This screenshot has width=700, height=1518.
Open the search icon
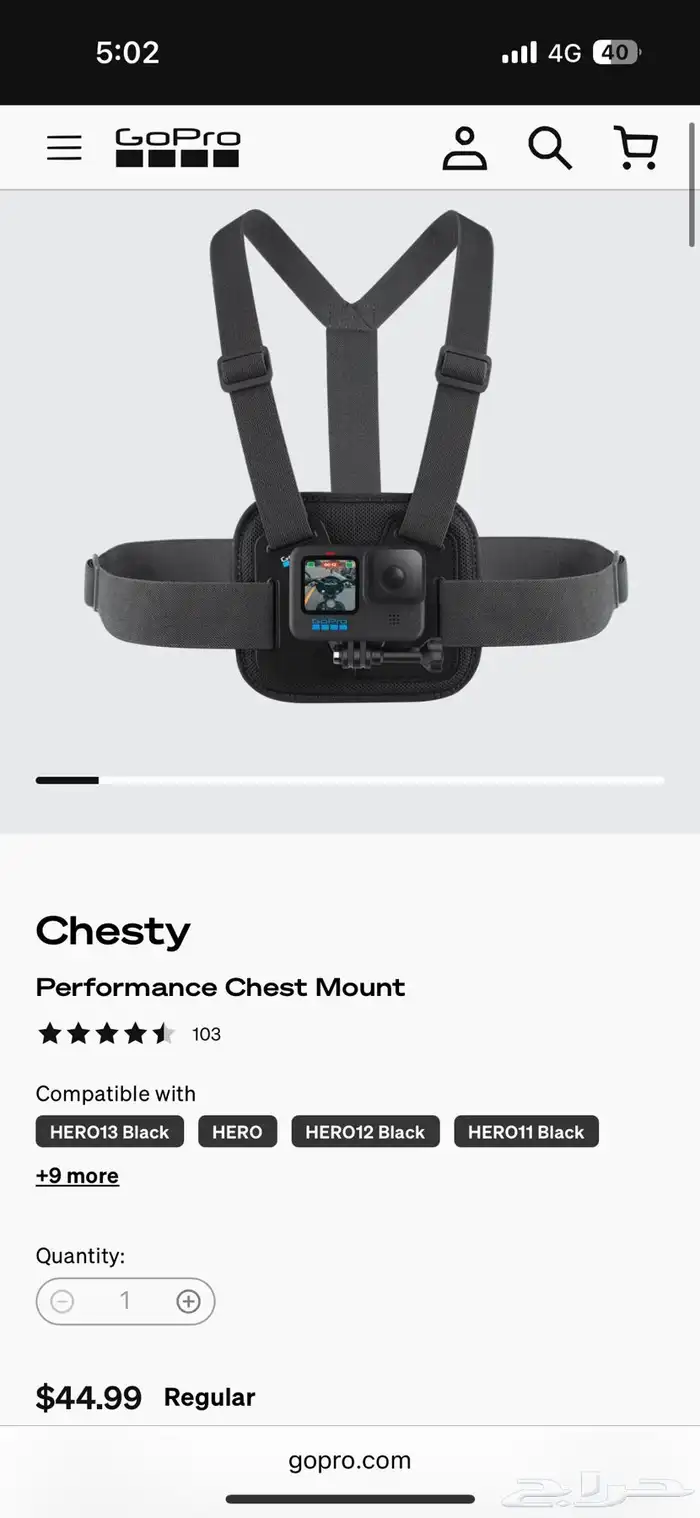pyautogui.click(x=549, y=148)
